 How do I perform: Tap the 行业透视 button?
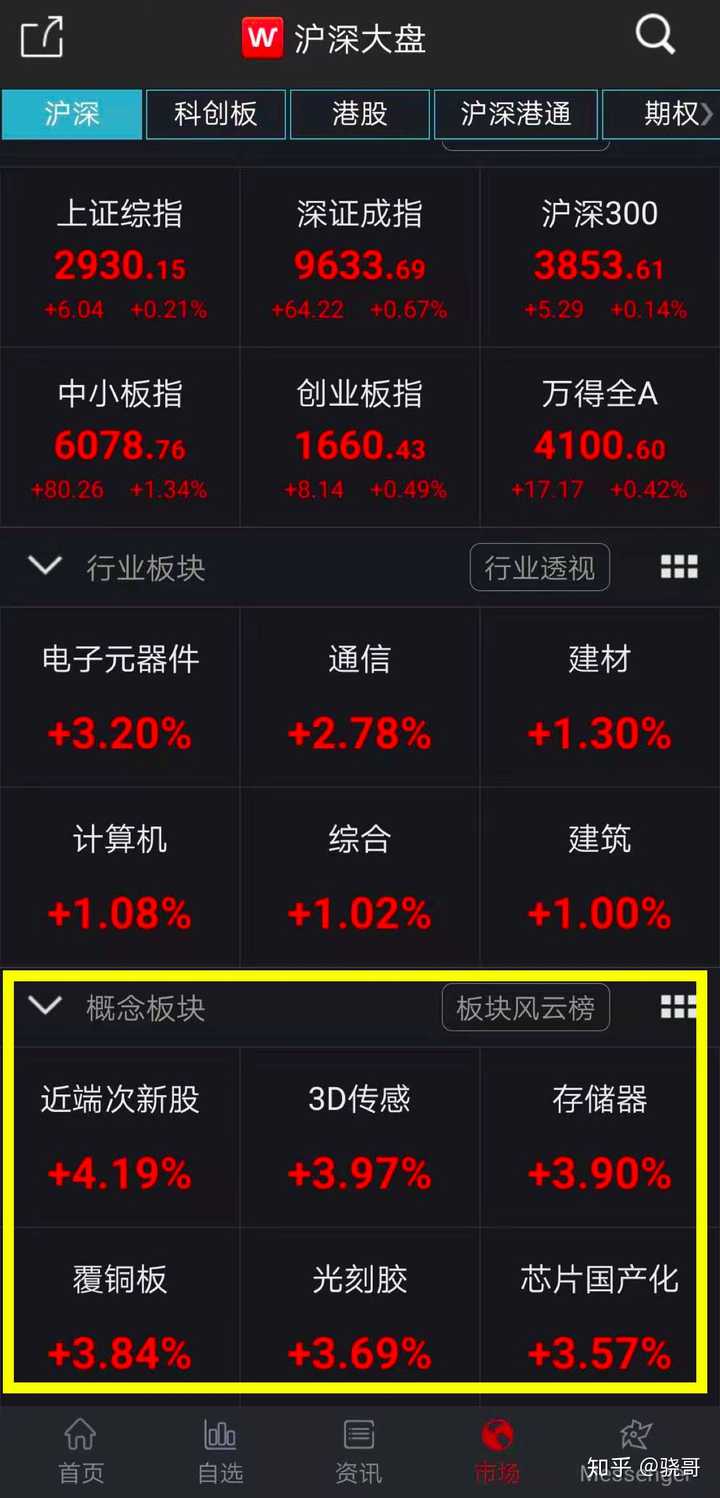click(x=540, y=568)
